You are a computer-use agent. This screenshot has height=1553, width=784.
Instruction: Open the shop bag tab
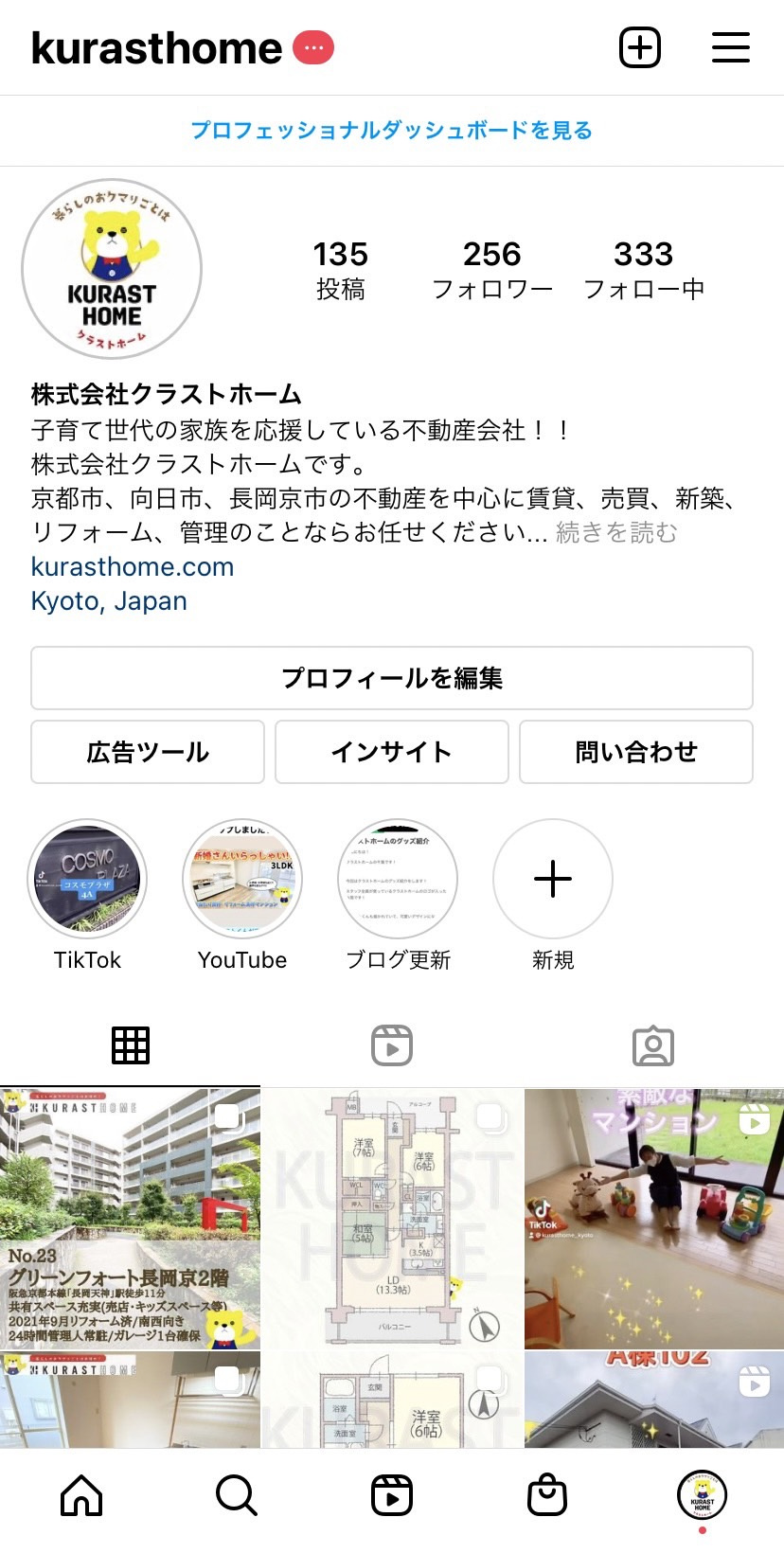[x=546, y=1496]
